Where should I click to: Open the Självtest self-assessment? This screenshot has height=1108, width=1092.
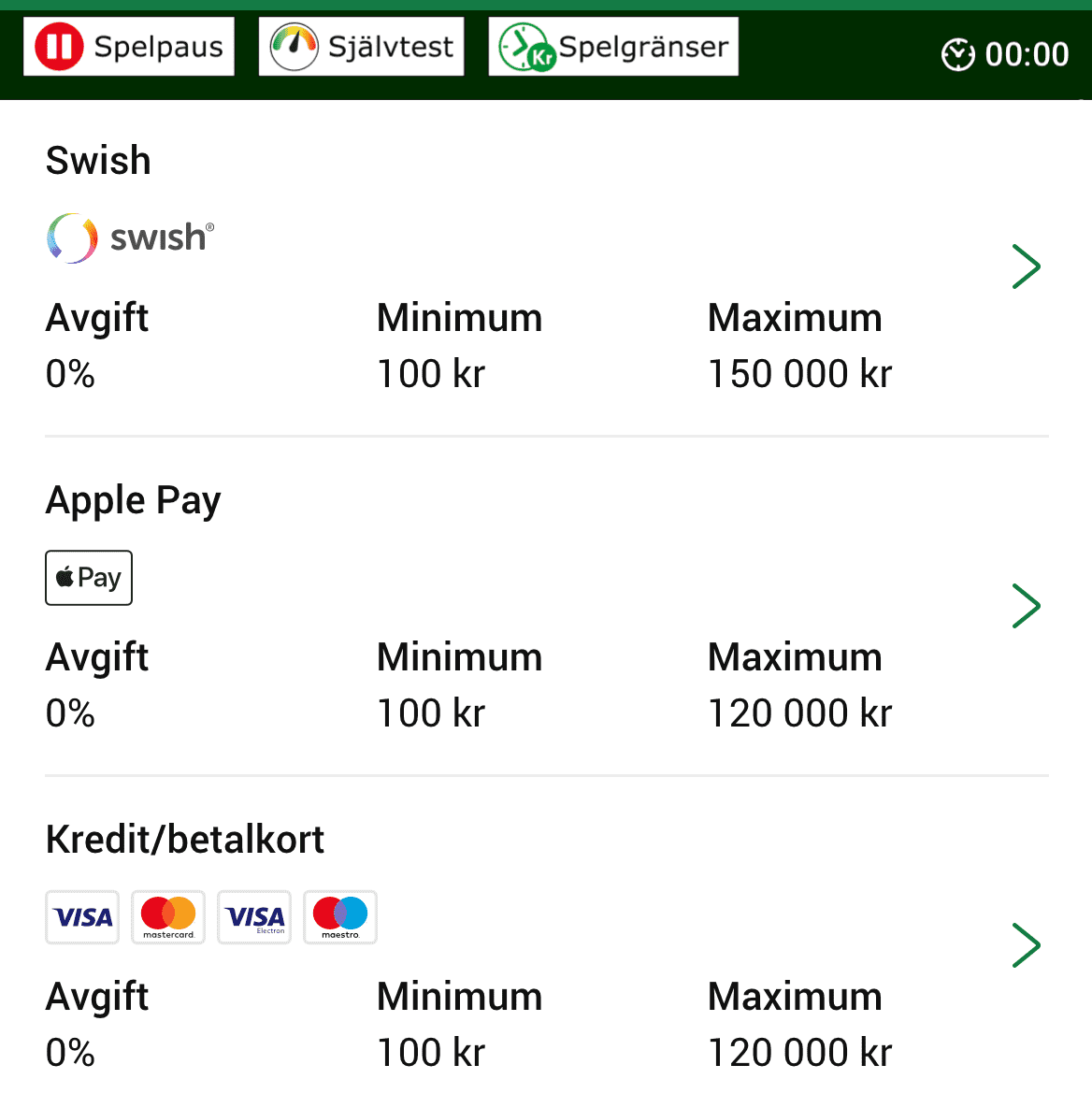coord(361,47)
